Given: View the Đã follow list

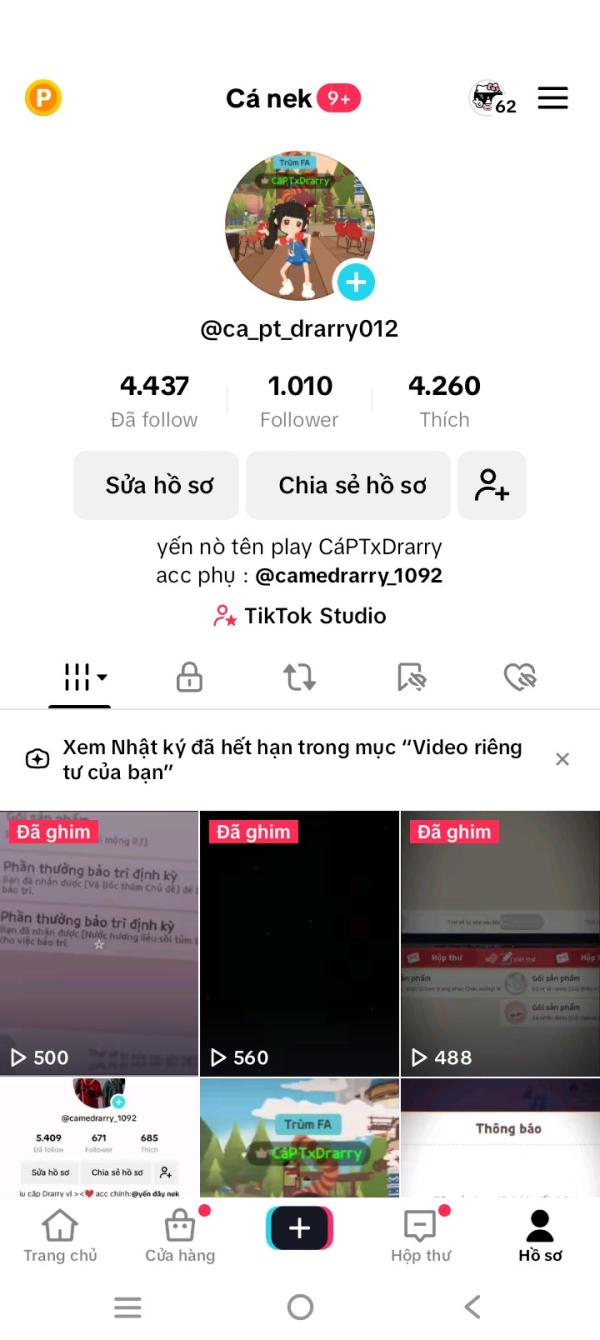Looking at the screenshot, I should [x=154, y=400].
